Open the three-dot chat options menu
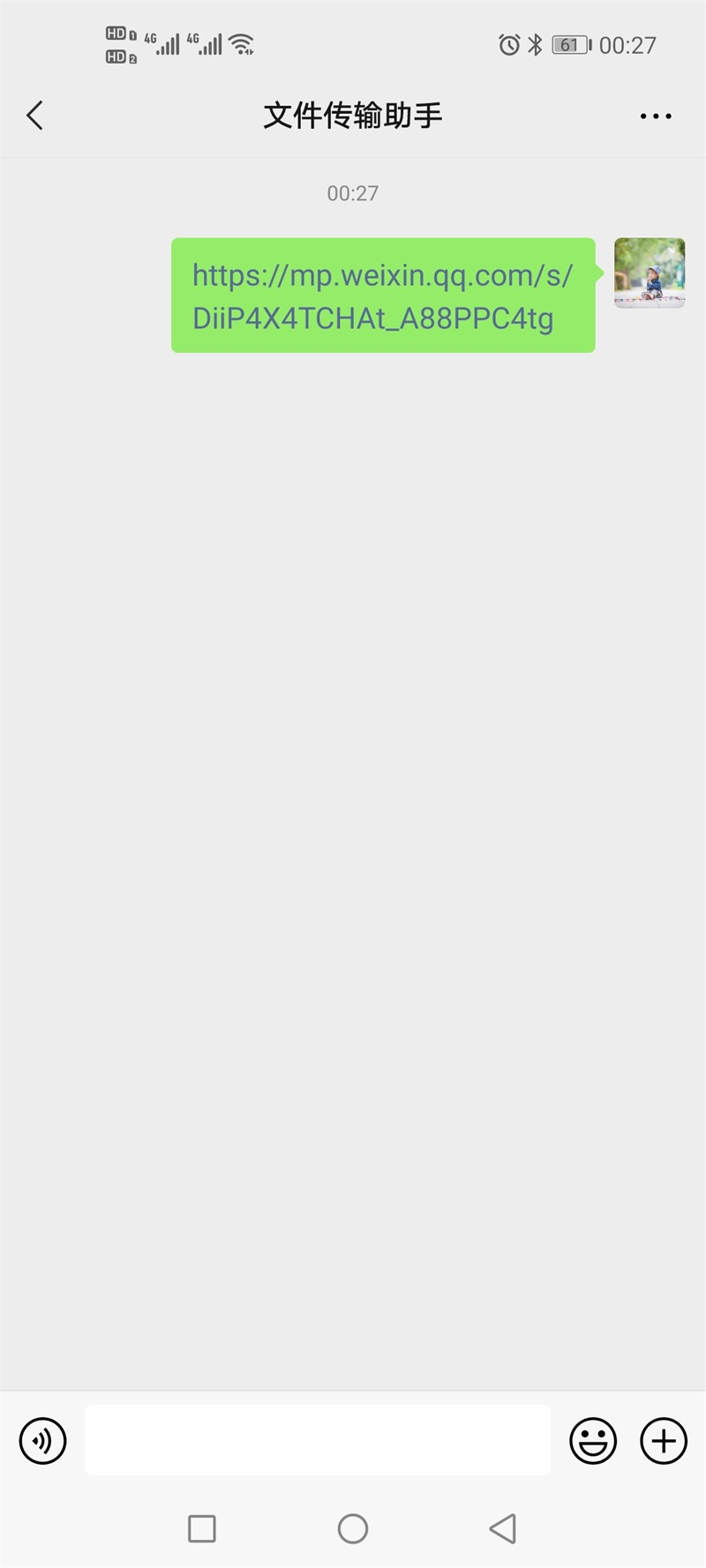 (x=655, y=116)
